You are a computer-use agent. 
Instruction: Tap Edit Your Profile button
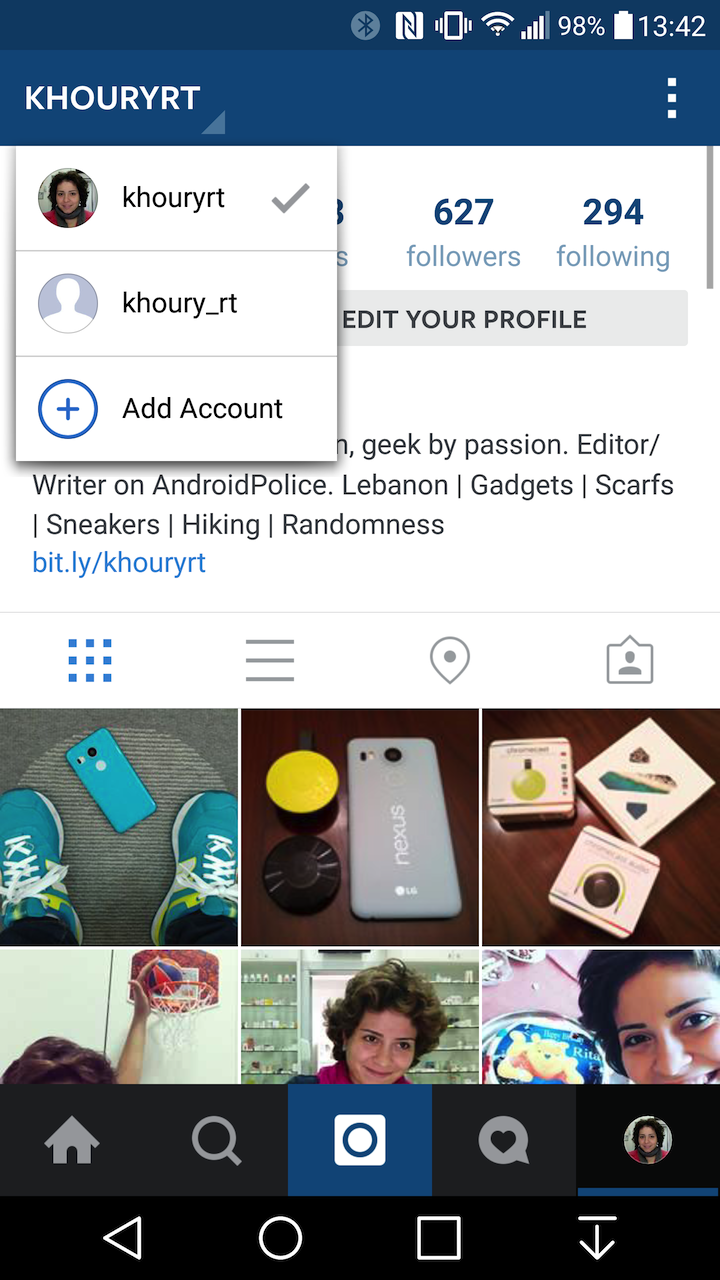(x=510, y=319)
